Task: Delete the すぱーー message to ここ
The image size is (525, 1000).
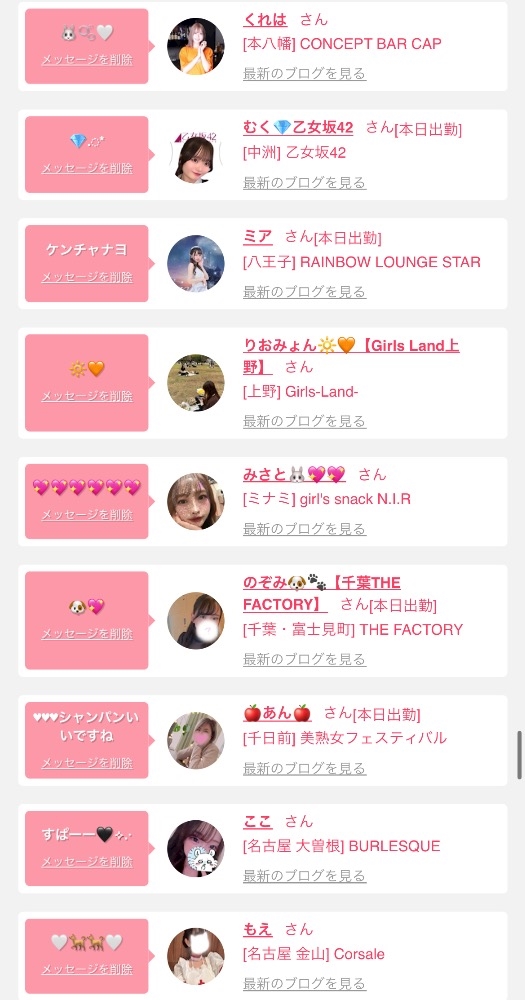Action: [x=87, y=862]
